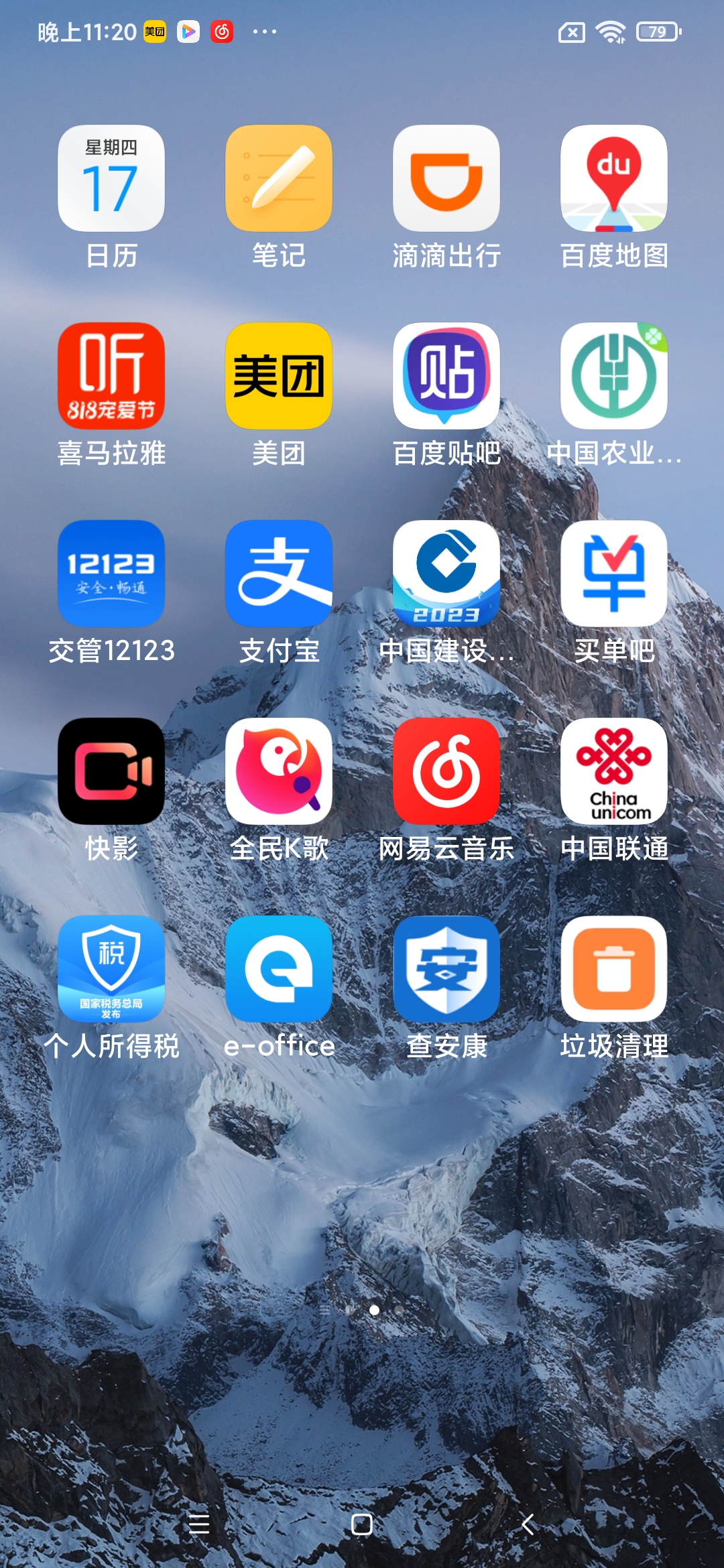Open the 中国联通 China Unicom app

tap(614, 771)
